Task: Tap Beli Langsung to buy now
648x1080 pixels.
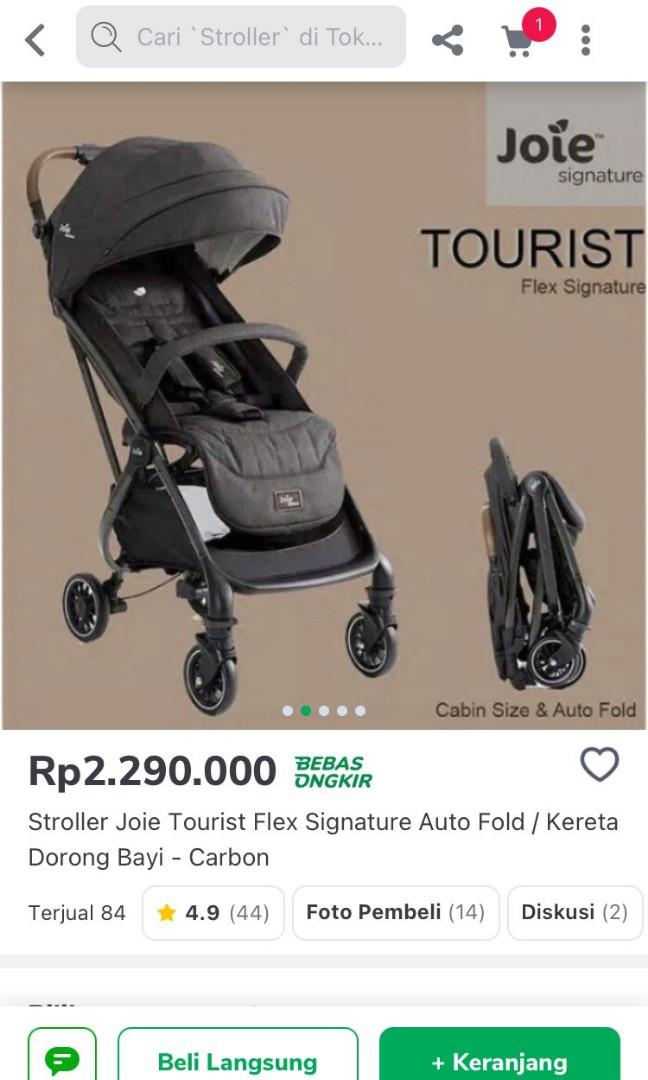Action: click(x=237, y=1058)
